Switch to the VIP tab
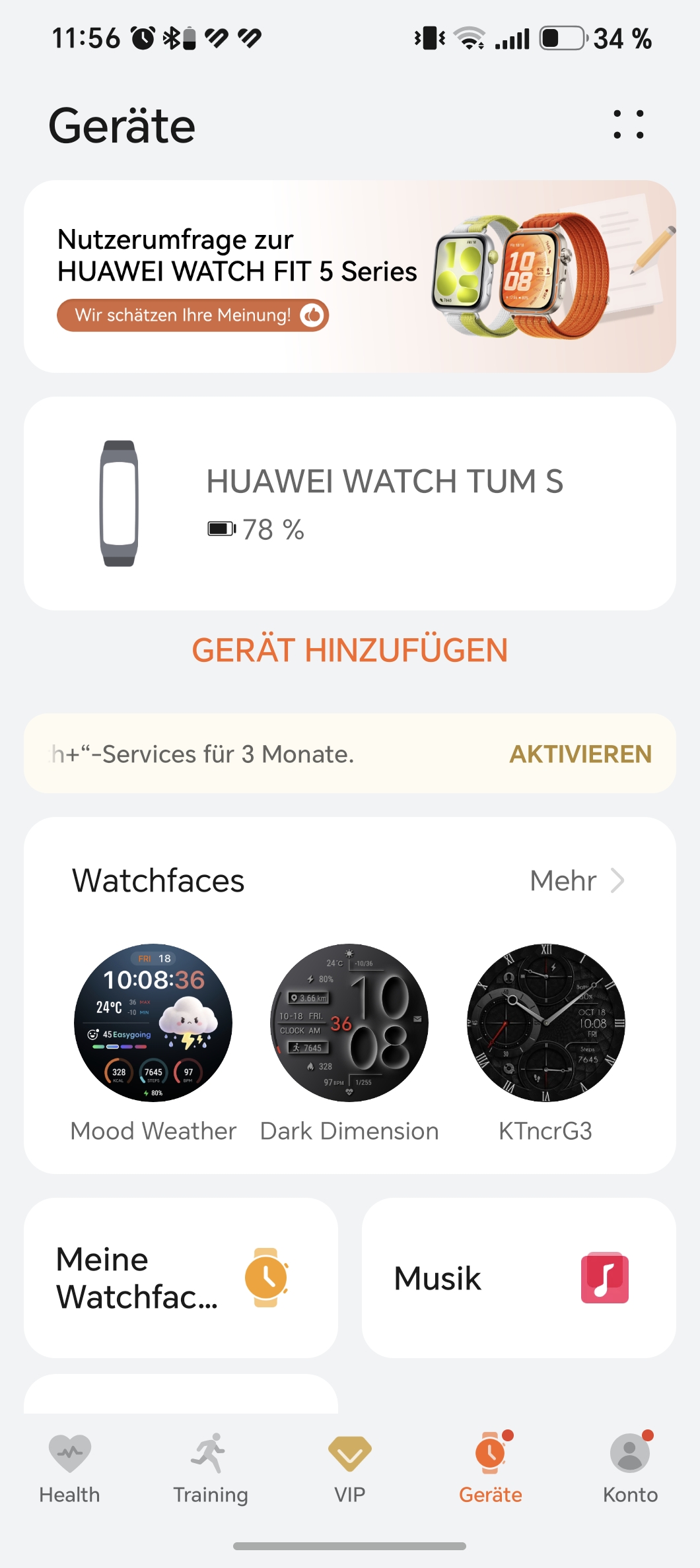This screenshot has height=1568, width=700. pyautogui.click(x=350, y=1469)
